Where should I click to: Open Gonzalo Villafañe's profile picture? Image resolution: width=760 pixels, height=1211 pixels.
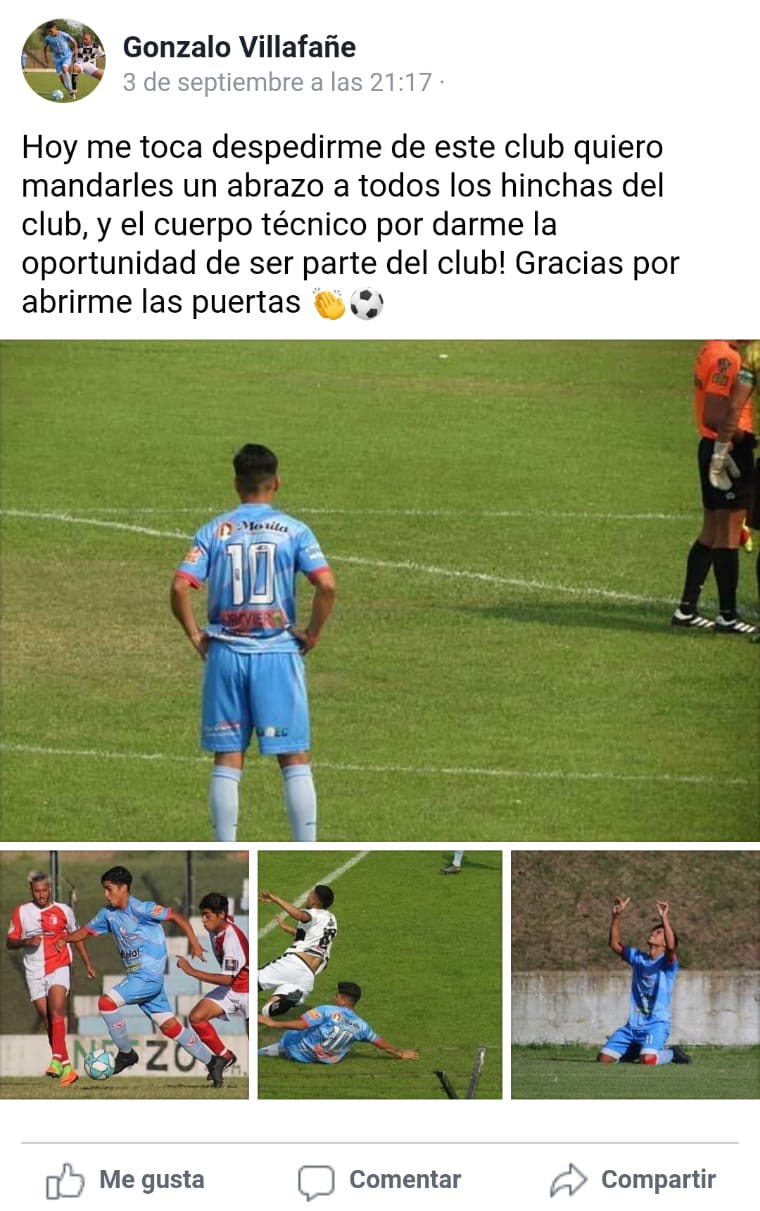coord(63,60)
